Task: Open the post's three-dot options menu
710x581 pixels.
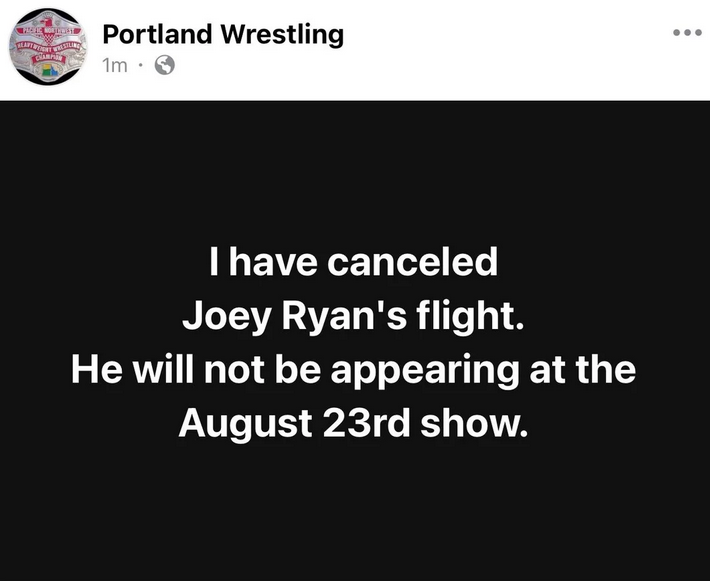Action: click(x=687, y=32)
